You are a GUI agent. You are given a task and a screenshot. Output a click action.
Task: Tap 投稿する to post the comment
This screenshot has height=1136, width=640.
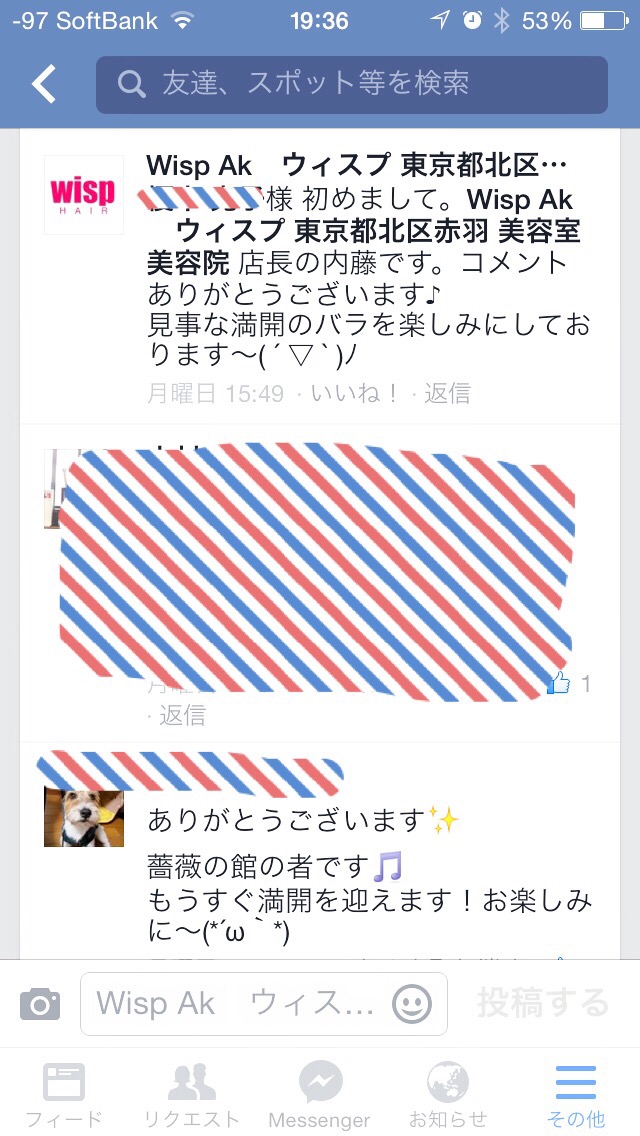(542, 1003)
